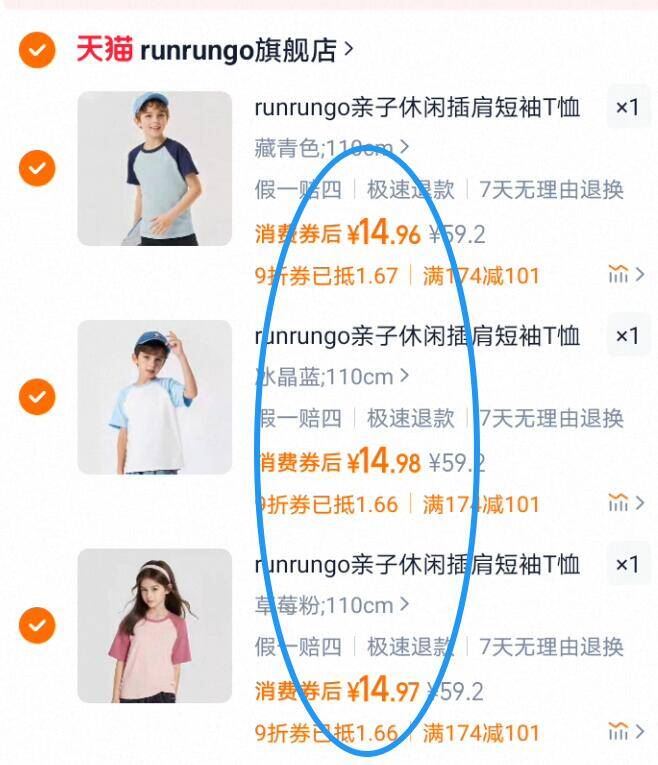Screen dimensions: 658x765
Task: Expand discount details for the 冰晶蓝 item
Action: (626, 503)
